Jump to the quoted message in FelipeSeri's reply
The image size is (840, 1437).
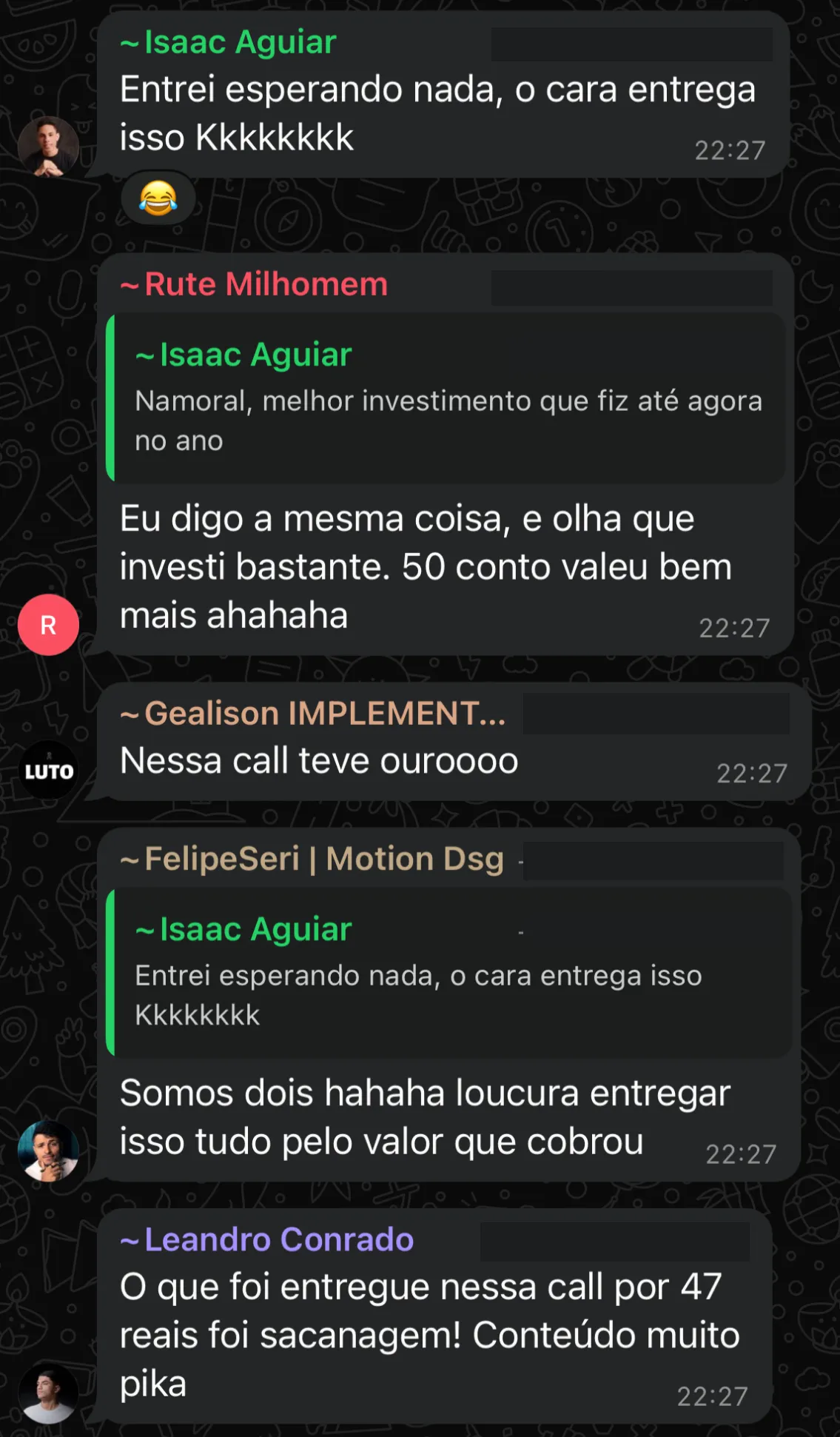[x=447, y=973]
